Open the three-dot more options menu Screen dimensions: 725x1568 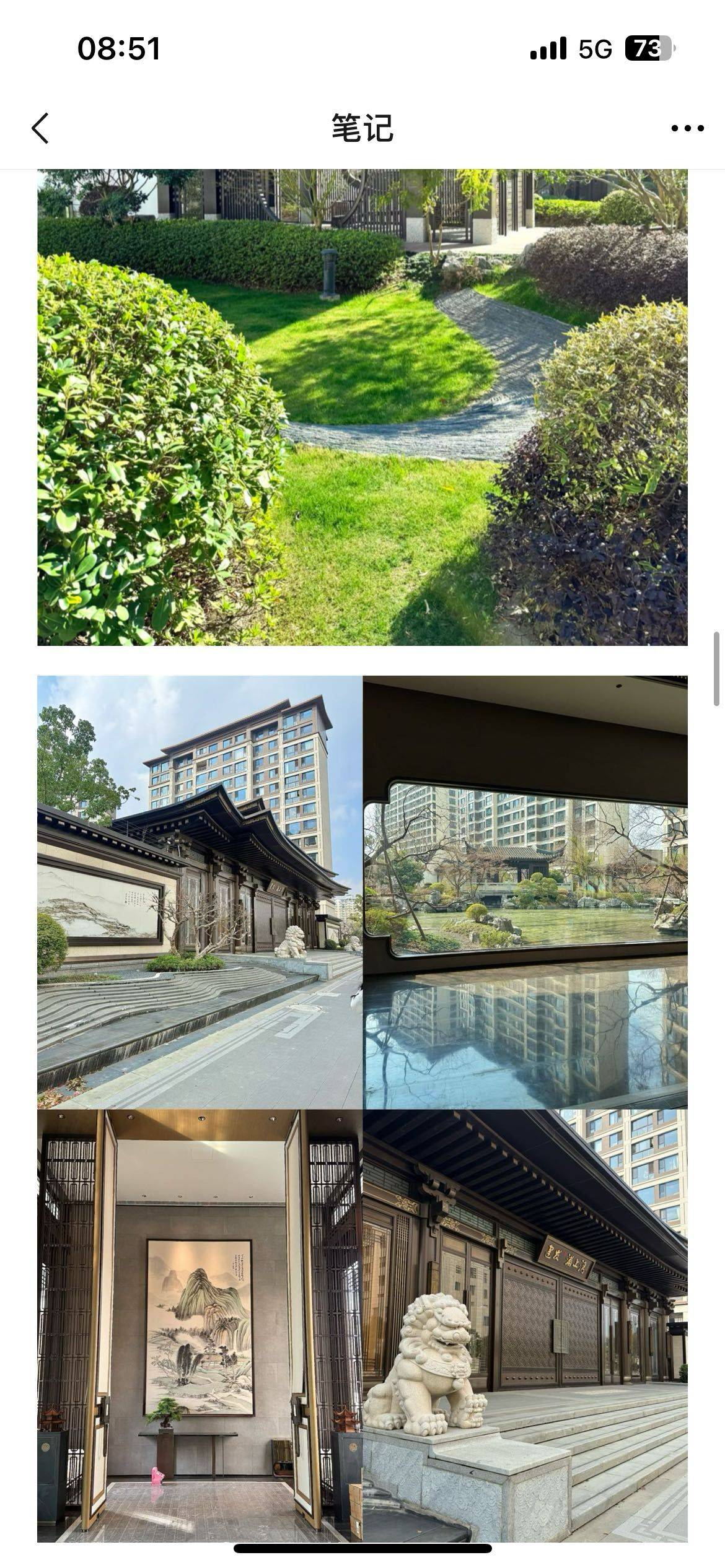pos(687,128)
